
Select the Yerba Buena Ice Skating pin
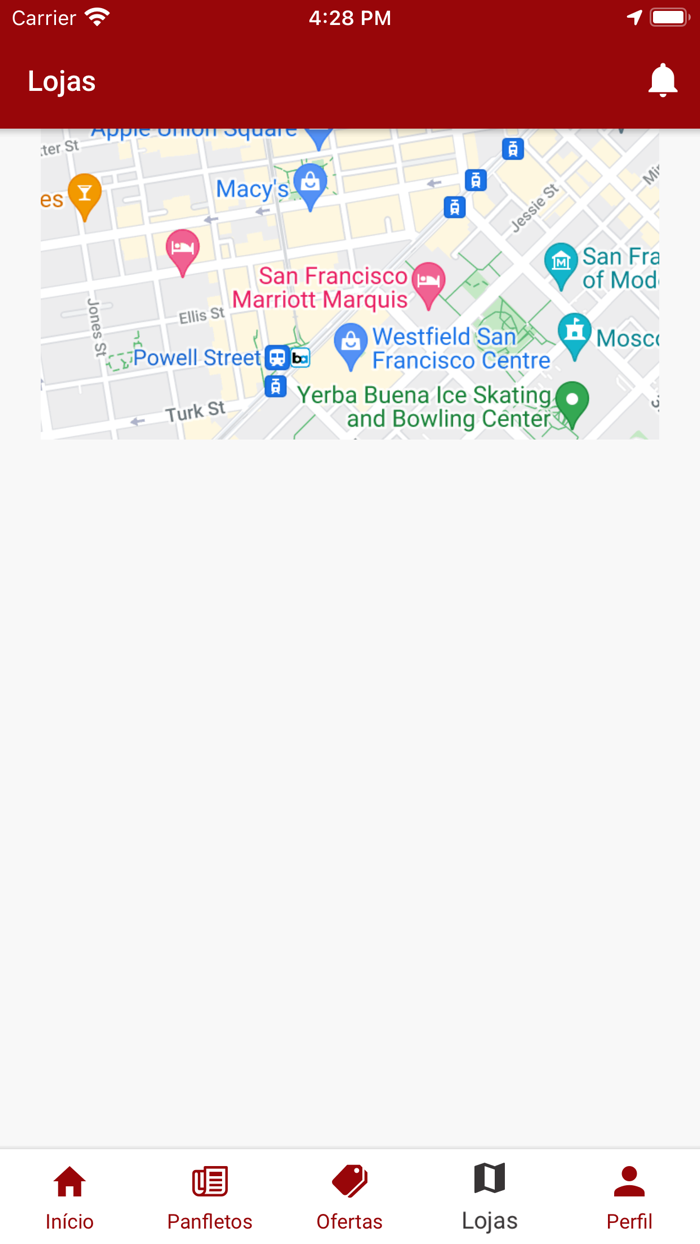572,404
